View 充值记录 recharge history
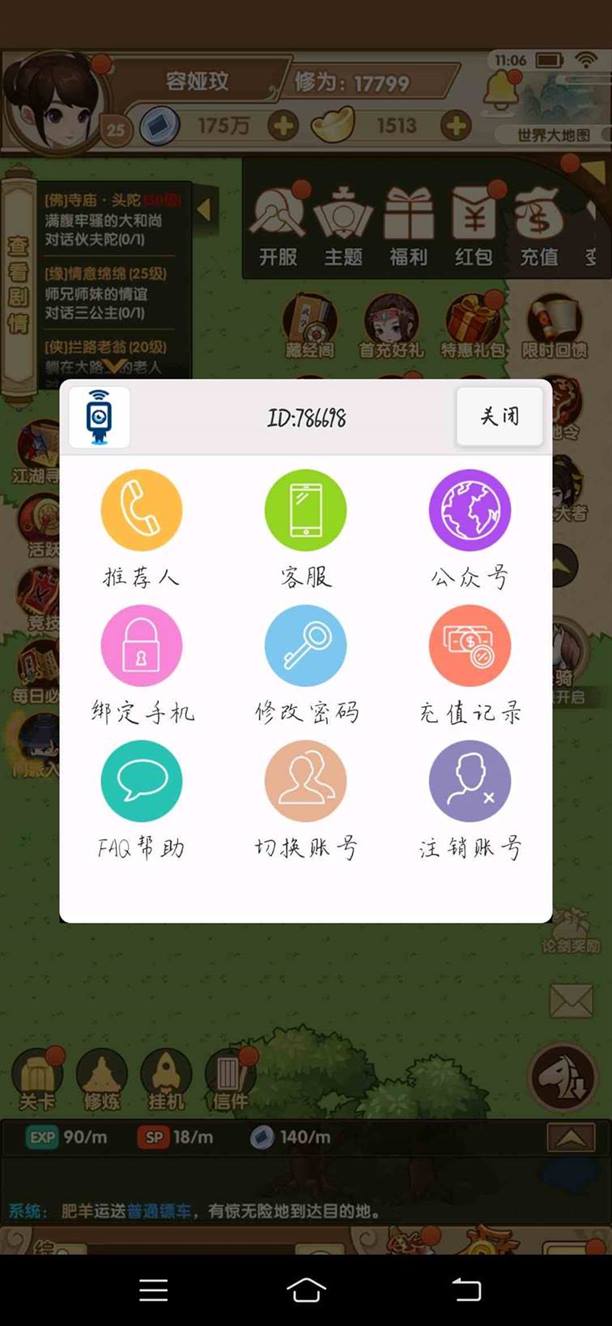The width and height of the screenshot is (612, 1326). pyautogui.click(x=469, y=646)
